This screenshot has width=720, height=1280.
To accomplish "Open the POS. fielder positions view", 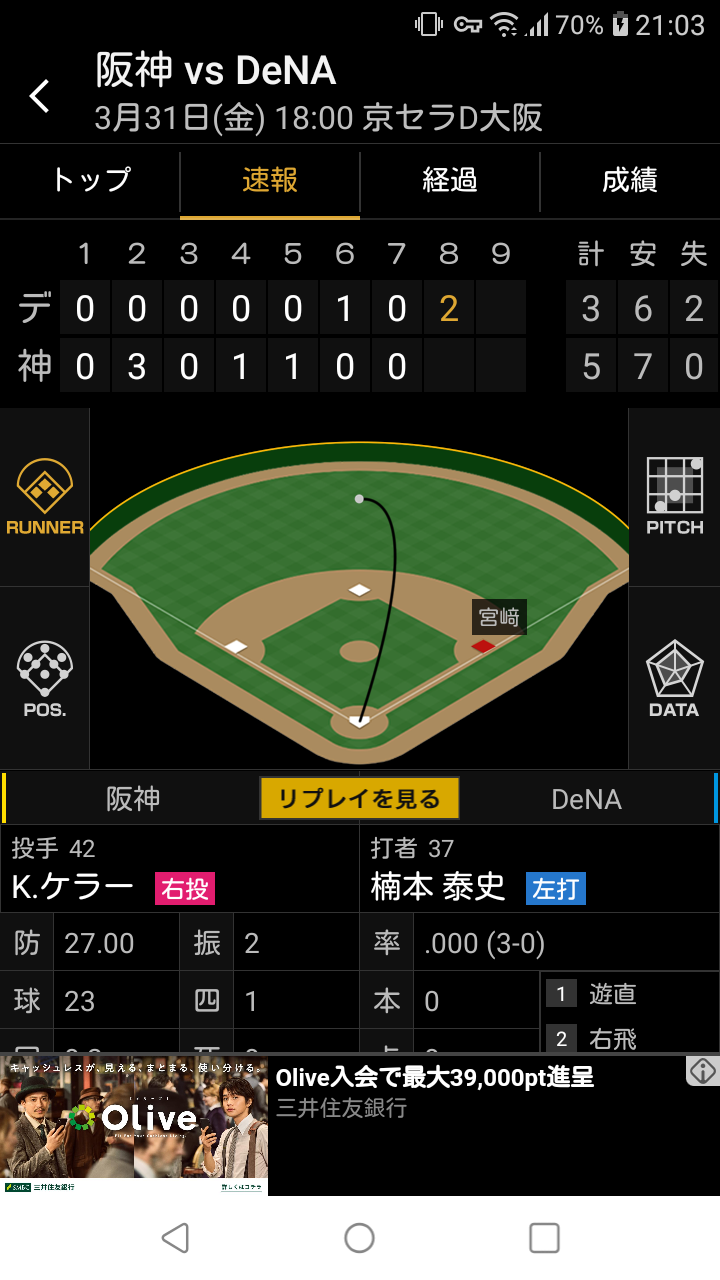I will pos(45,679).
